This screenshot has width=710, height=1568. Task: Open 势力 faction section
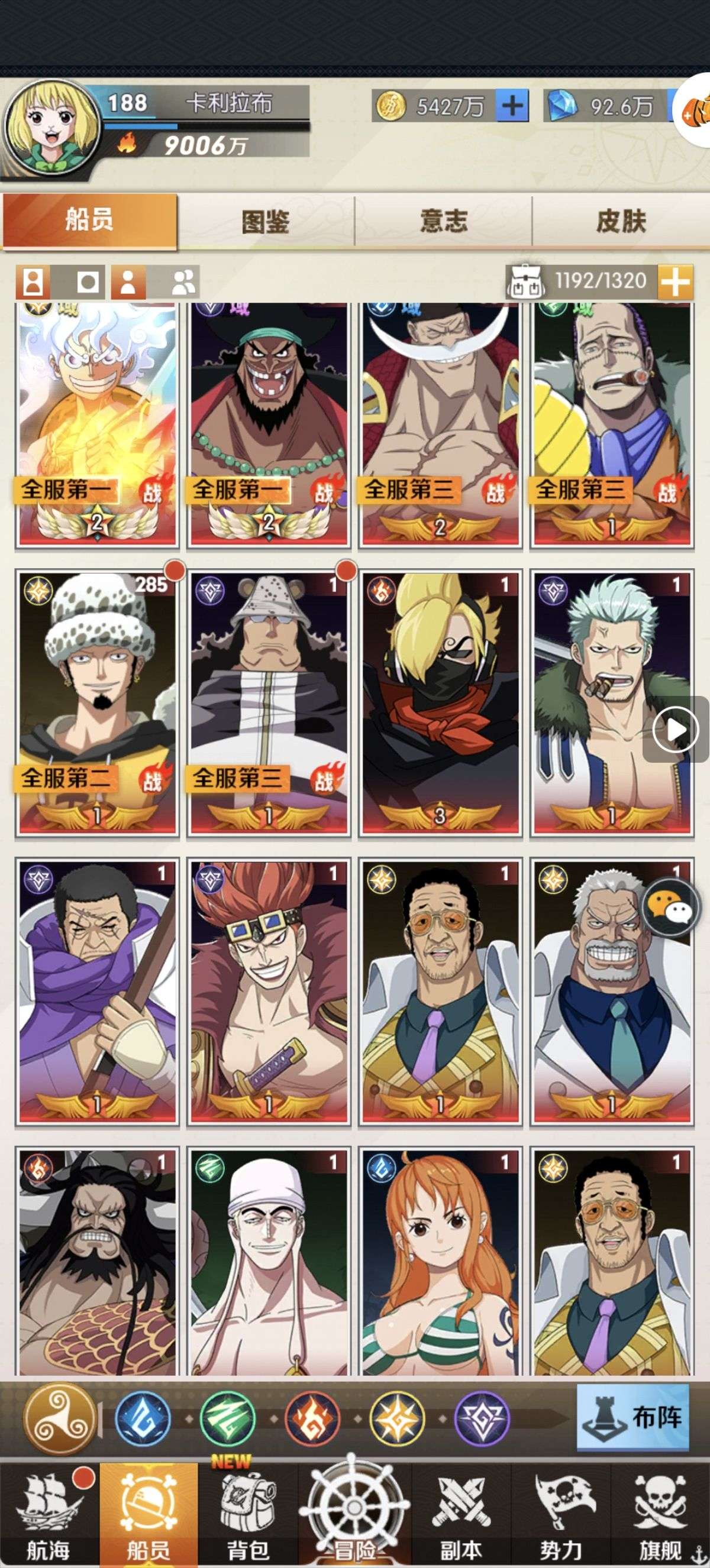pyautogui.click(x=560, y=1515)
